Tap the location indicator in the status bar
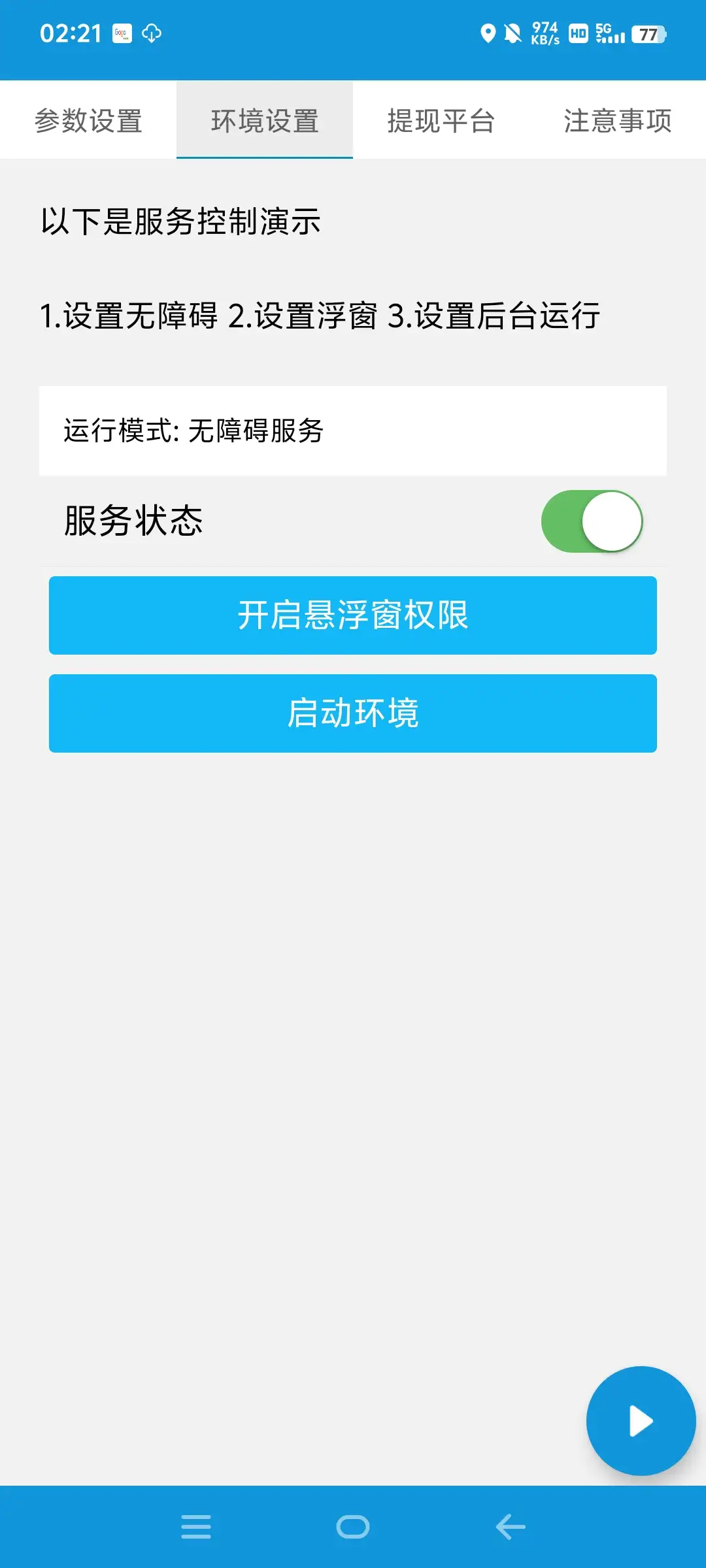 pyautogui.click(x=488, y=31)
